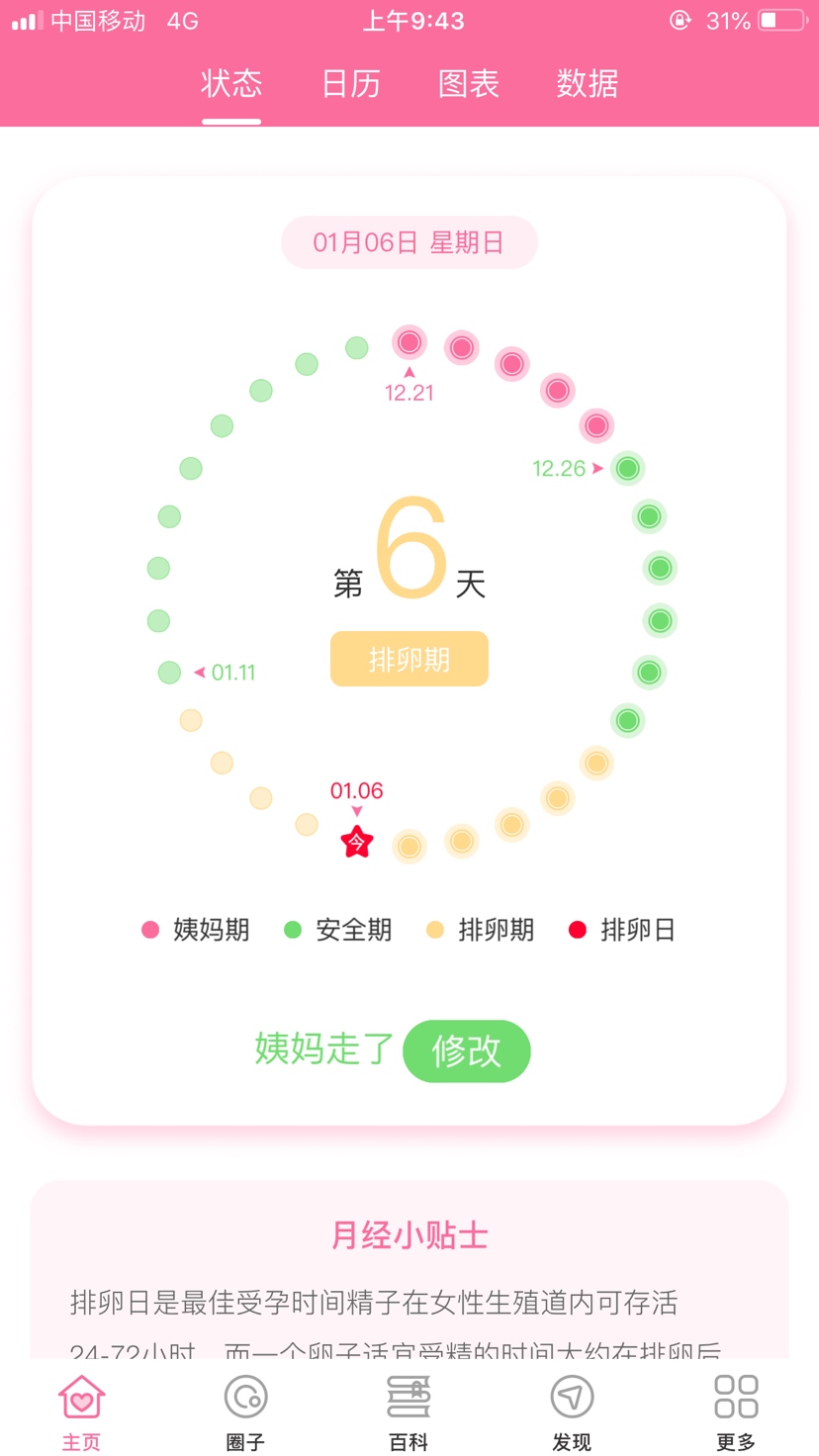Viewport: 819px width, 1456px height.
Task: Select the 状态 tab
Action: coord(231,84)
